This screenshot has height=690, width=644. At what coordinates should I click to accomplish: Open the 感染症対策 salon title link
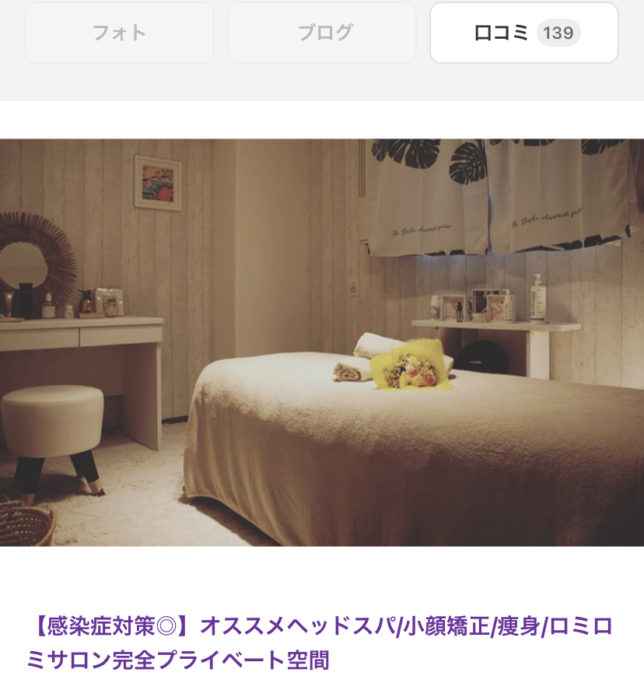point(320,643)
